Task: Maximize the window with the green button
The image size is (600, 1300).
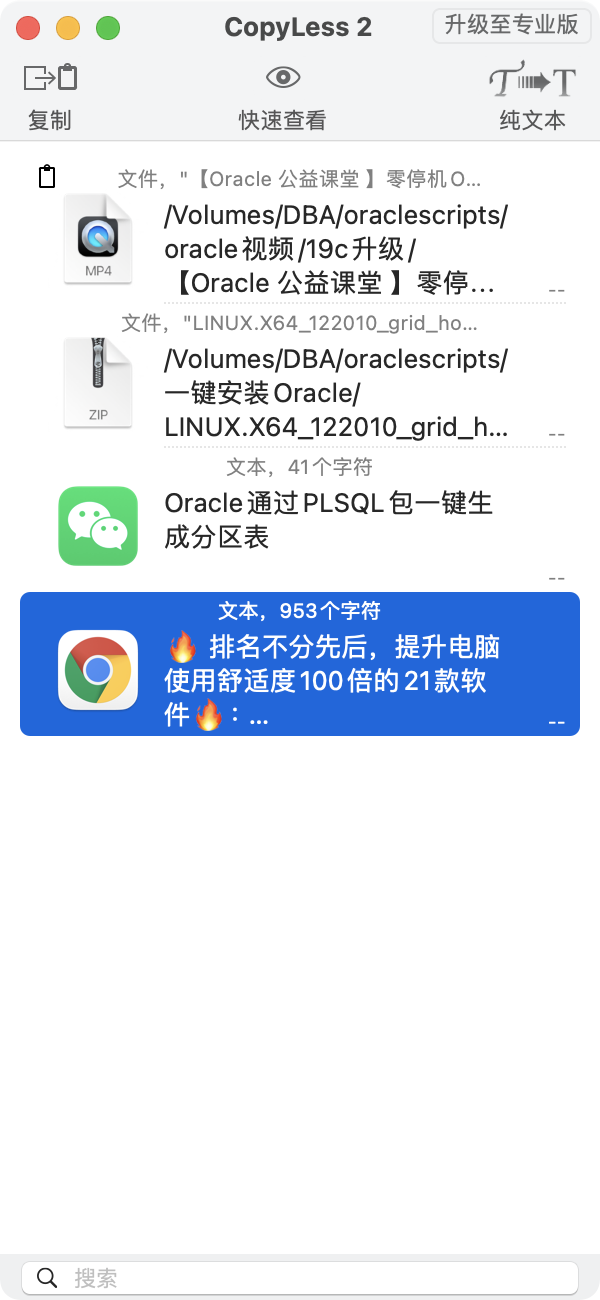Action: click(x=108, y=28)
